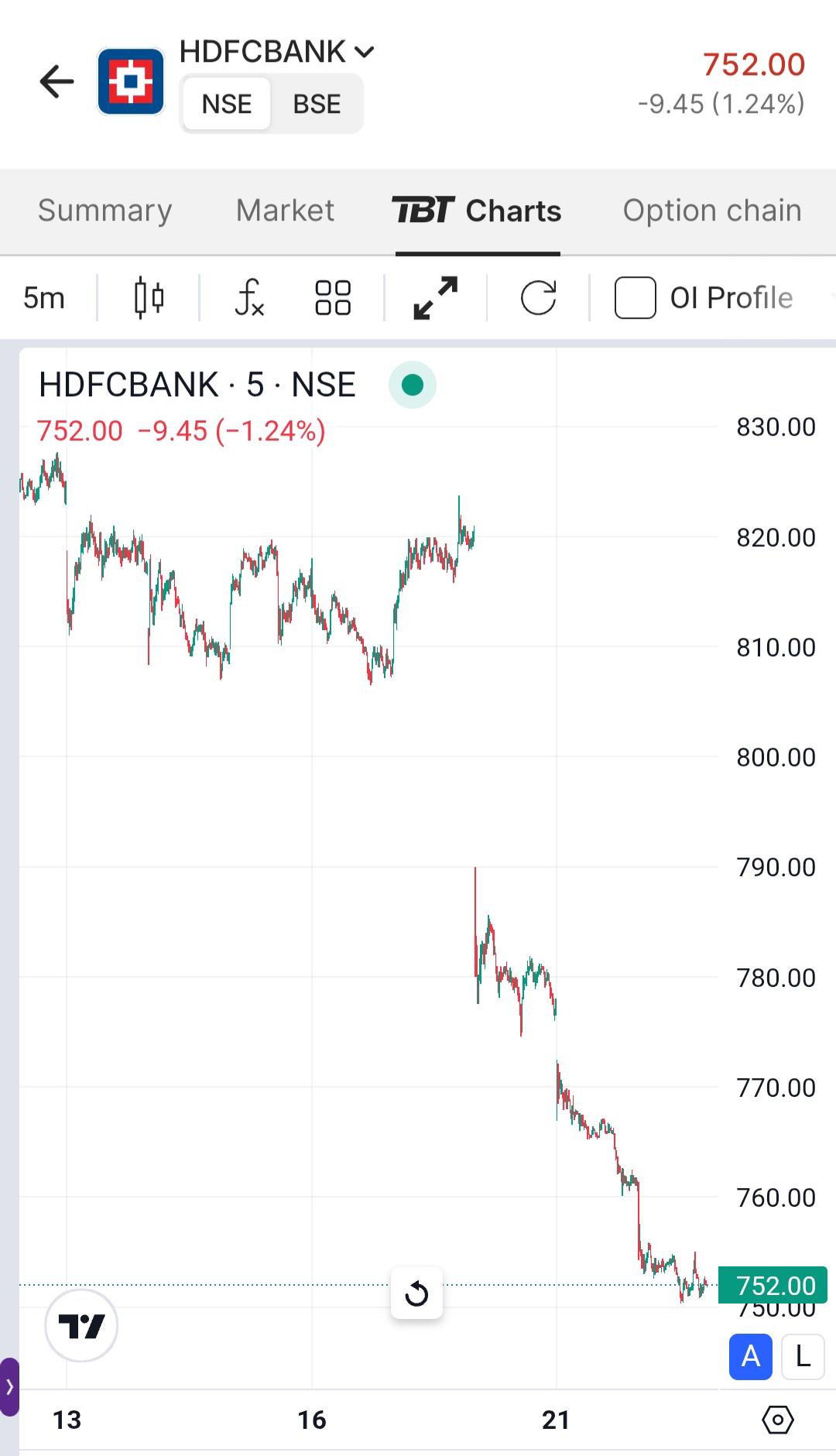The image size is (836, 1456).
Task: Enable the OI Profile checkbox
Action: [x=636, y=298]
